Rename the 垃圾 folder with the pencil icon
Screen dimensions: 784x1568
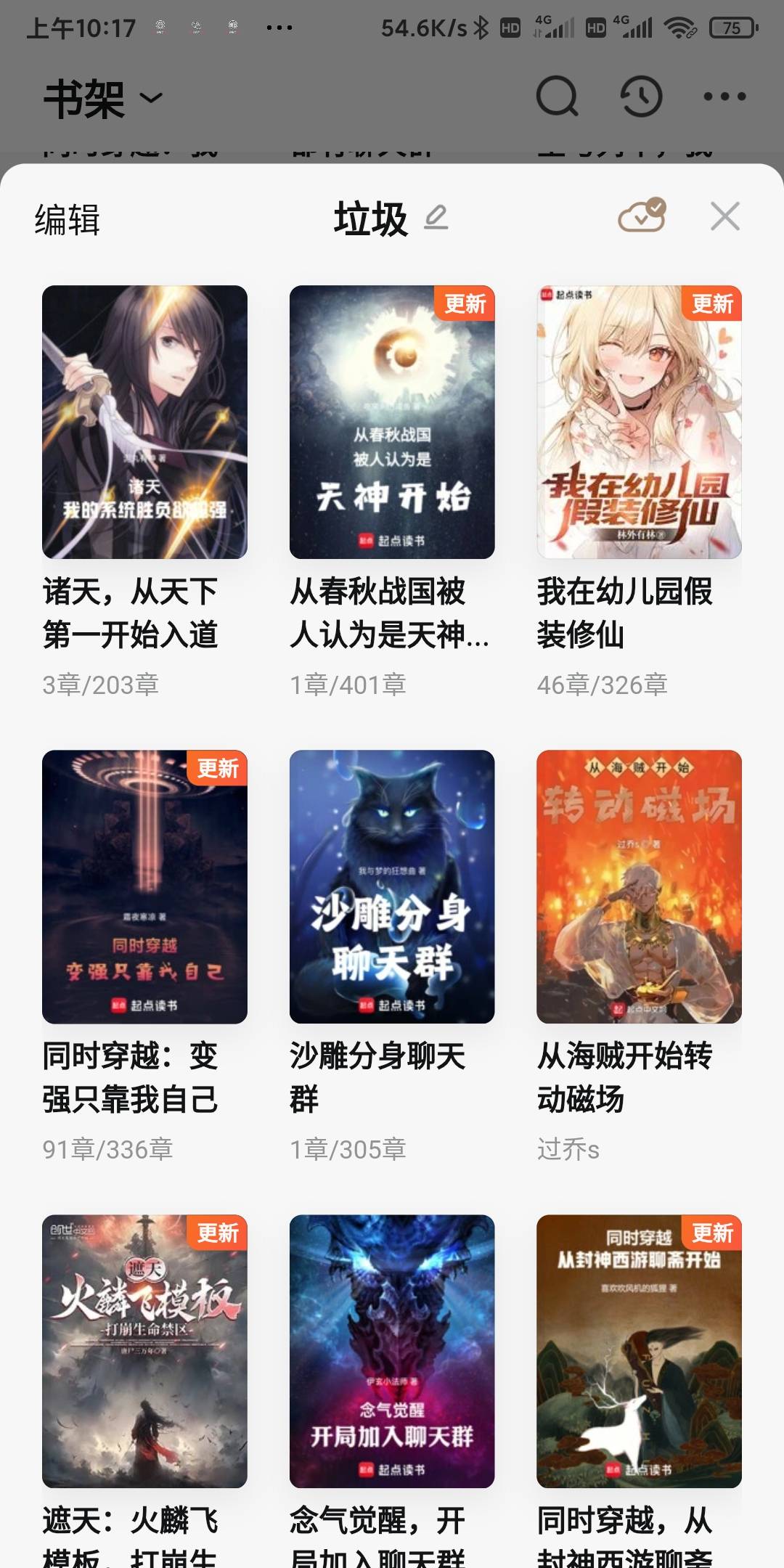pos(436,217)
